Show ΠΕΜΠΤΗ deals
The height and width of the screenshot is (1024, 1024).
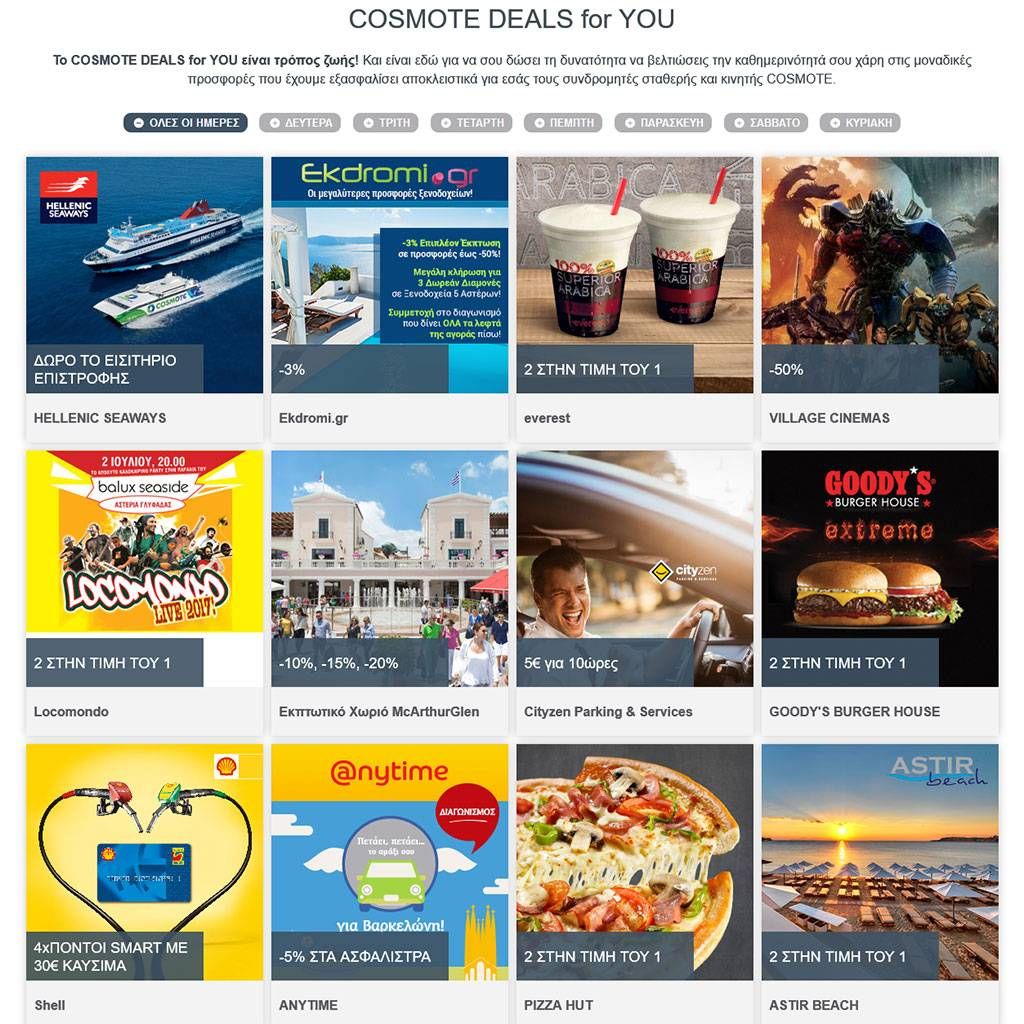564,123
